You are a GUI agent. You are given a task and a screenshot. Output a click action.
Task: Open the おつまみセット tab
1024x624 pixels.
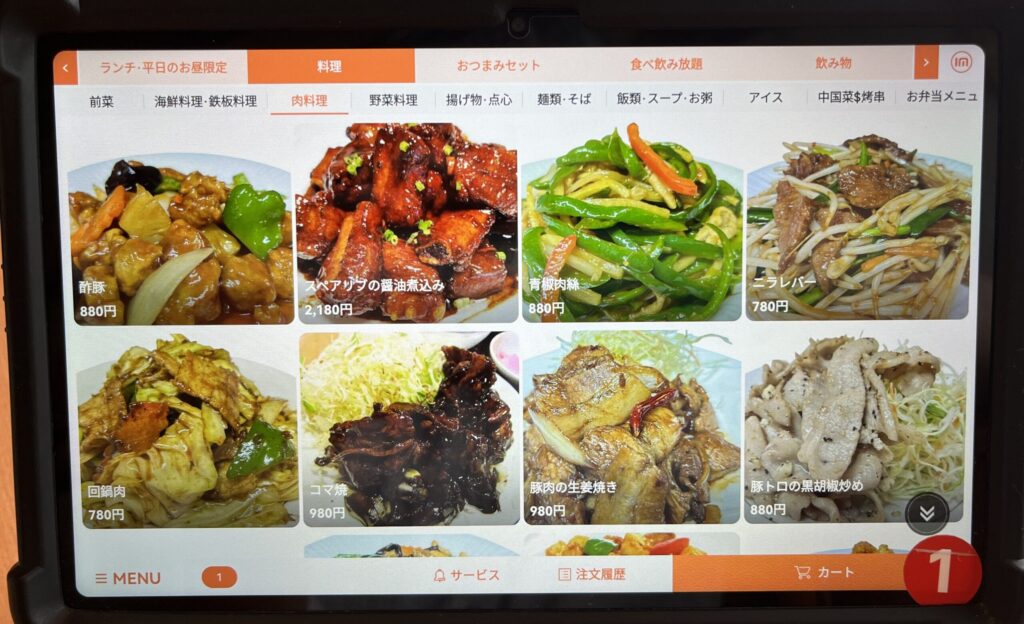pyautogui.click(x=498, y=65)
